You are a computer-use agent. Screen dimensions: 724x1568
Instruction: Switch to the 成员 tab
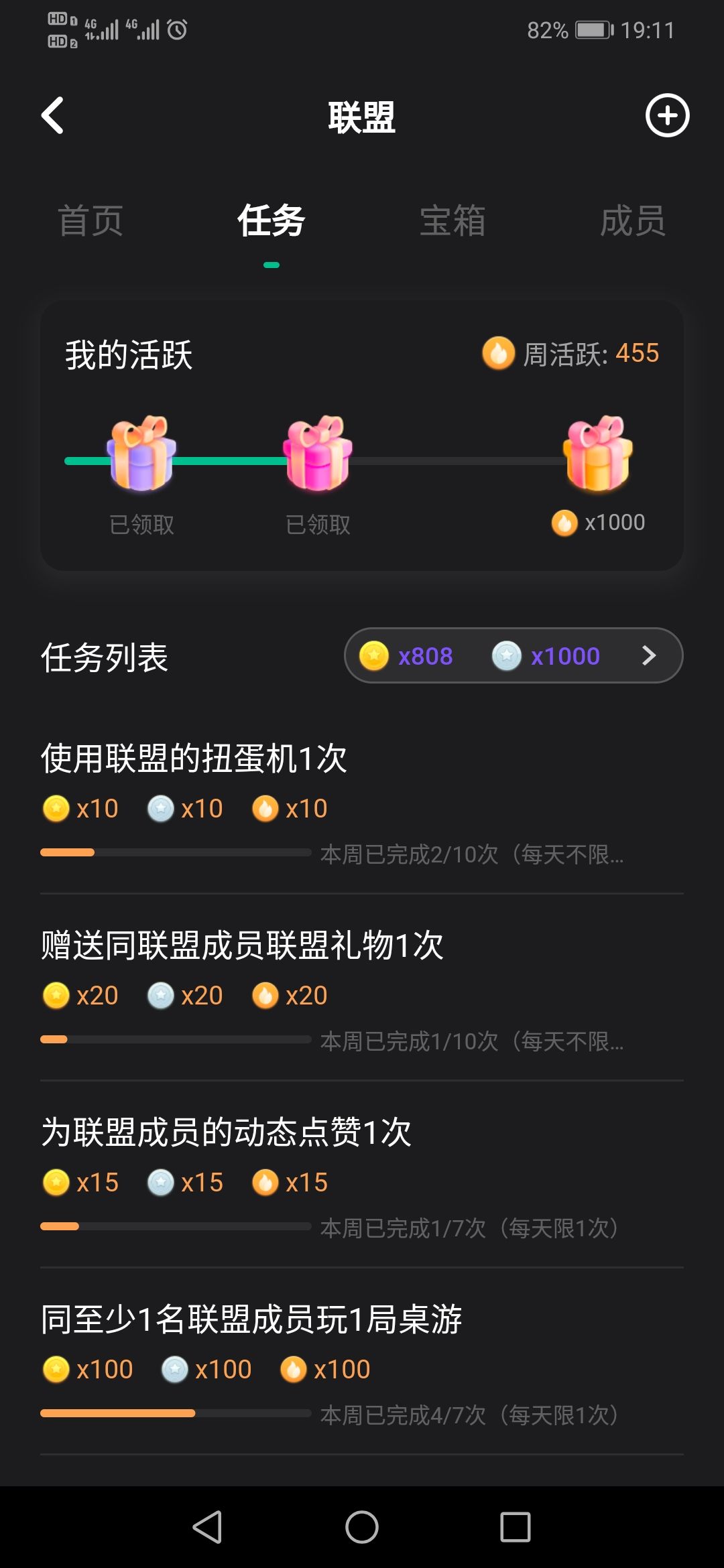click(633, 221)
